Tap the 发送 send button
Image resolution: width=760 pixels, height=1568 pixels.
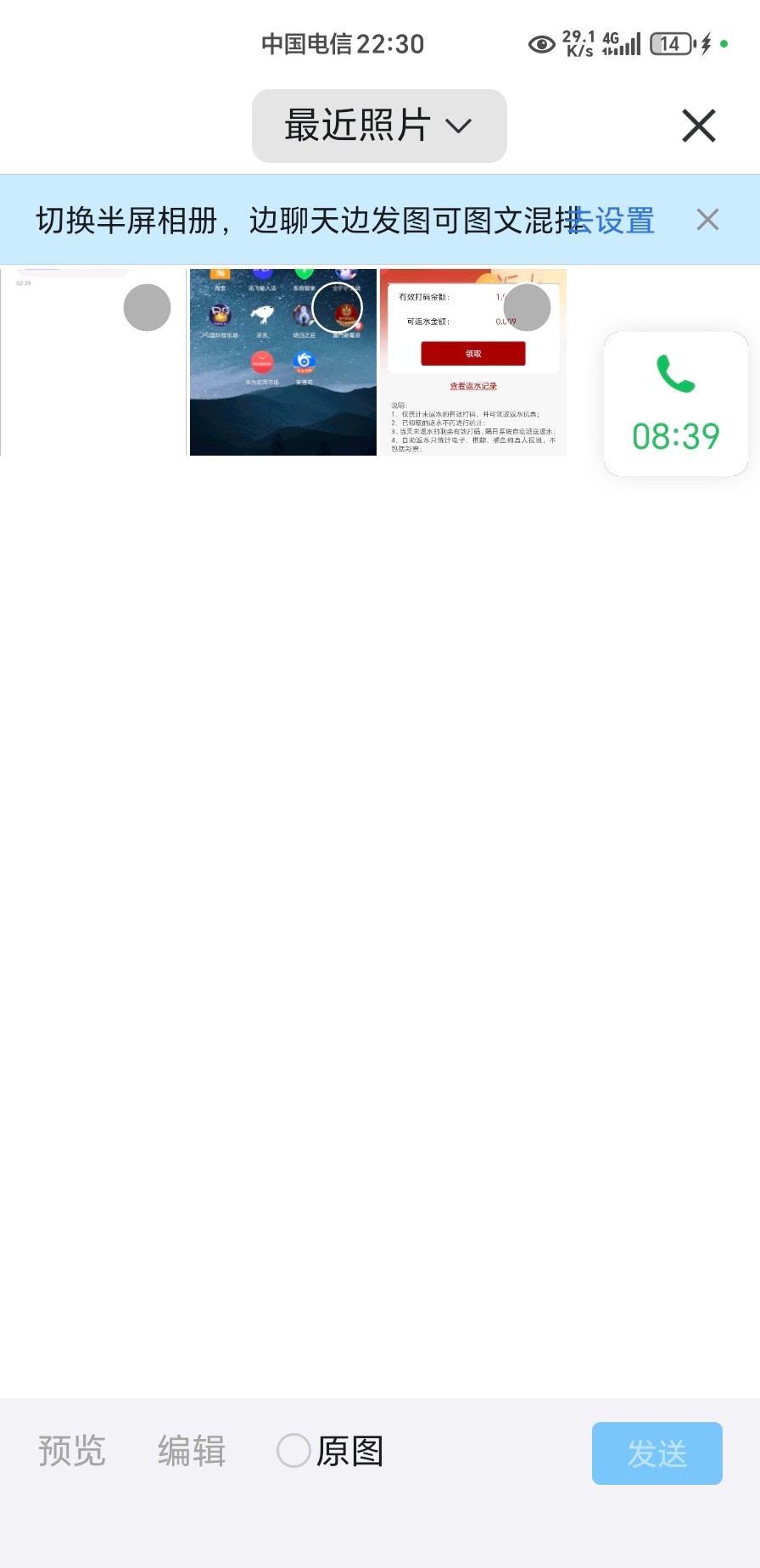tap(657, 1453)
